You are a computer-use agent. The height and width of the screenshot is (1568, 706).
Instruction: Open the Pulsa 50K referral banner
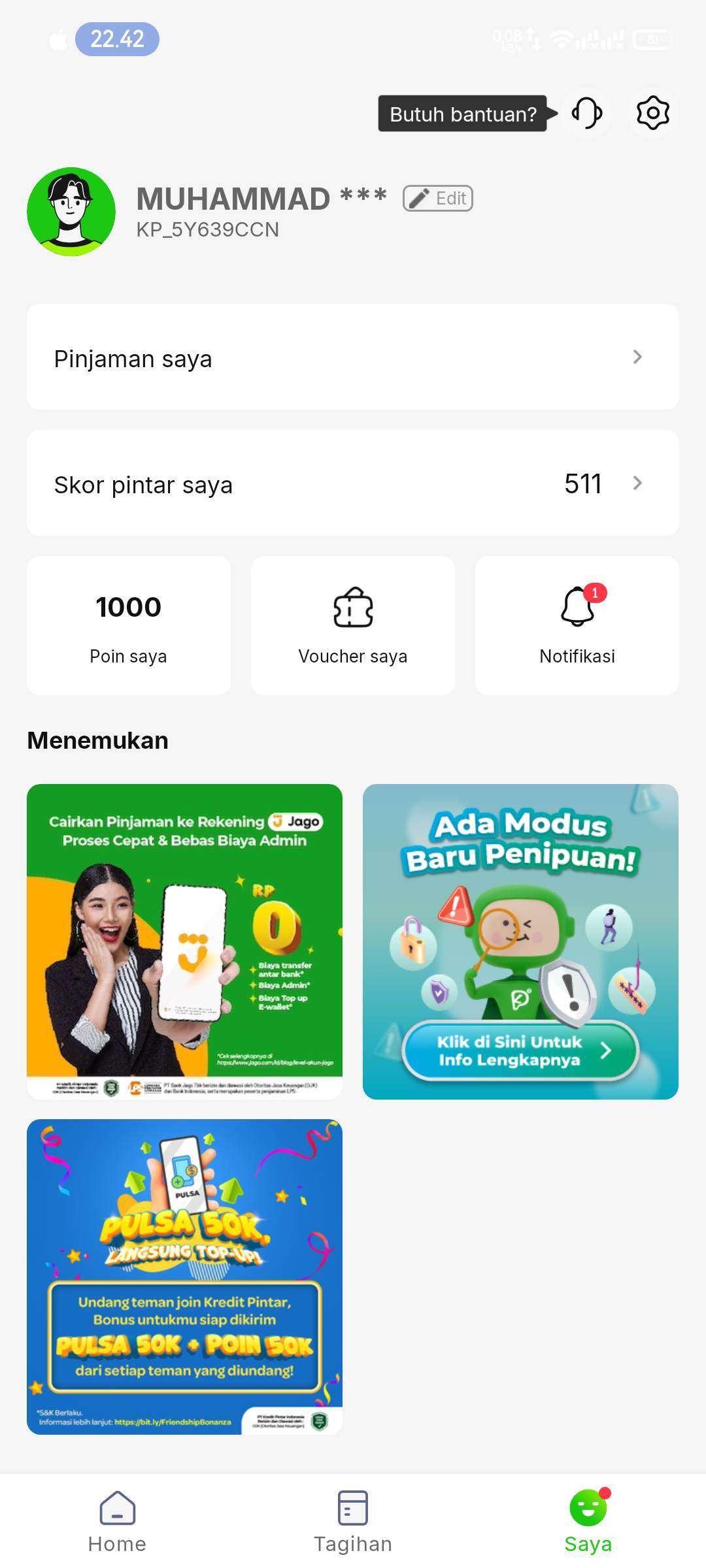tap(184, 1277)
